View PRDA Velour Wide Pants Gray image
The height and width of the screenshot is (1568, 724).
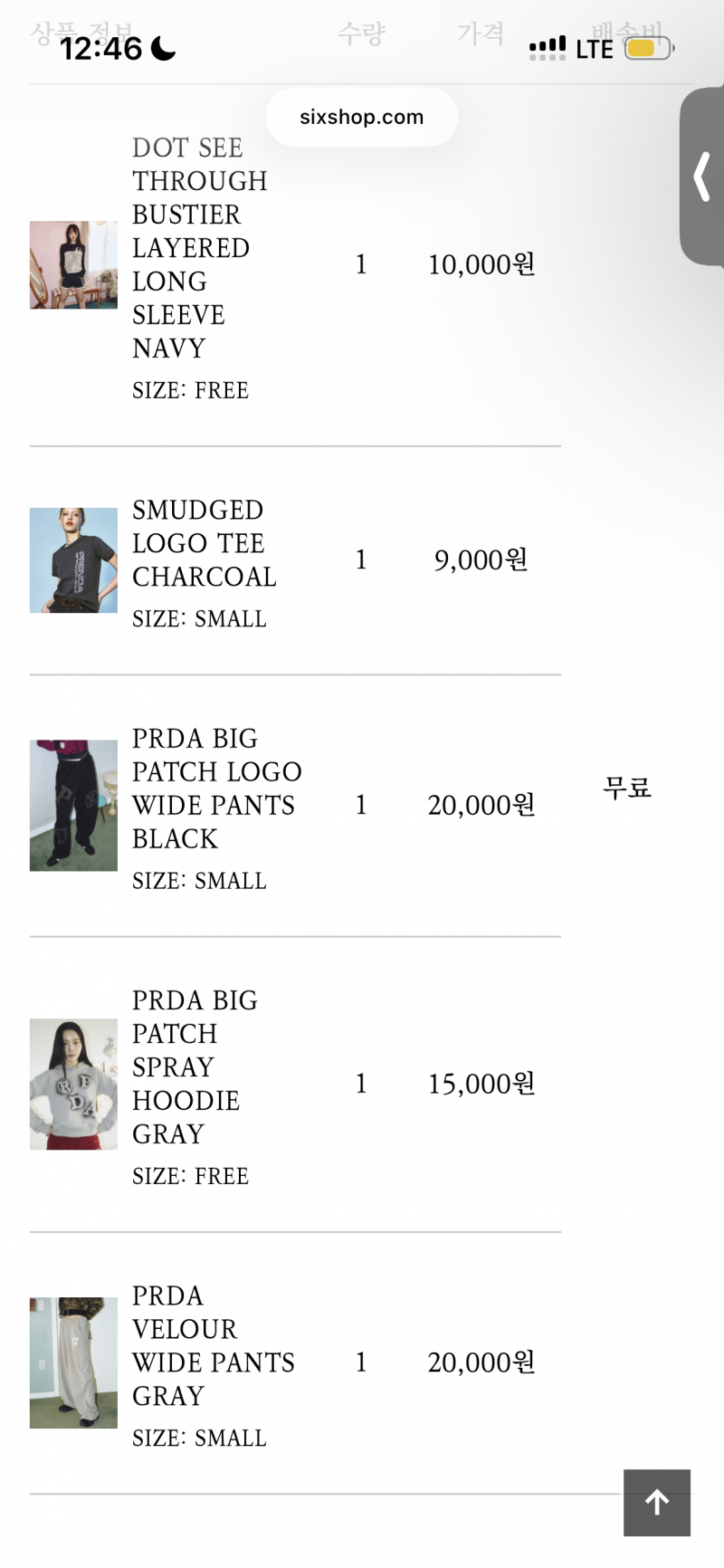(x=73, y=1363)
